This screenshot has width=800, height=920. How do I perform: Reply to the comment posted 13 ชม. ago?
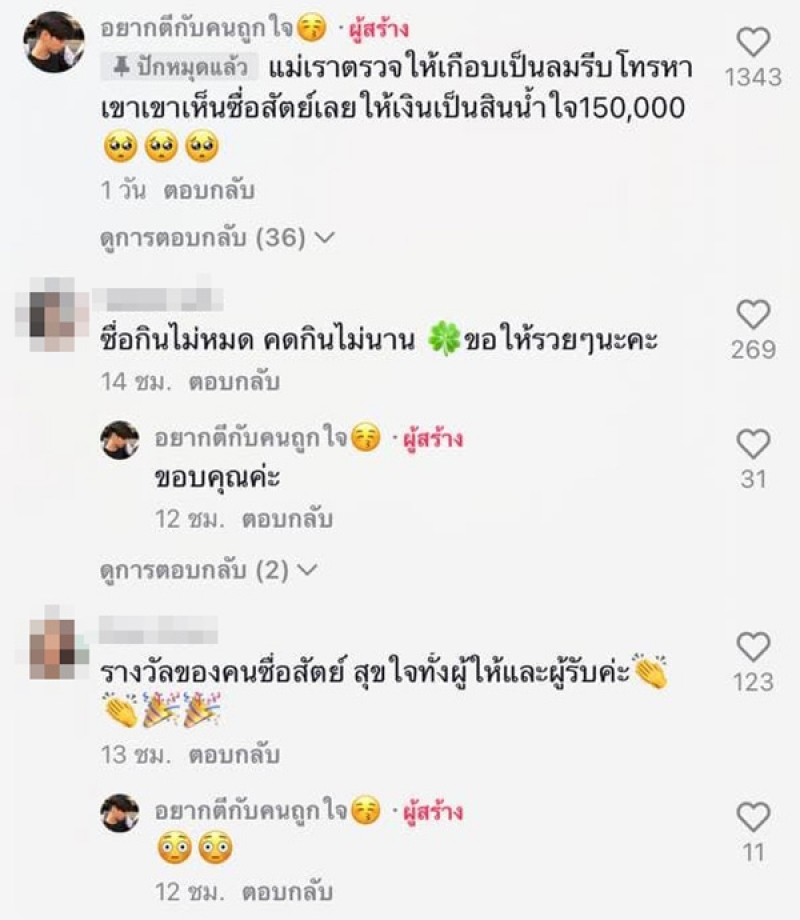(236, 755)
